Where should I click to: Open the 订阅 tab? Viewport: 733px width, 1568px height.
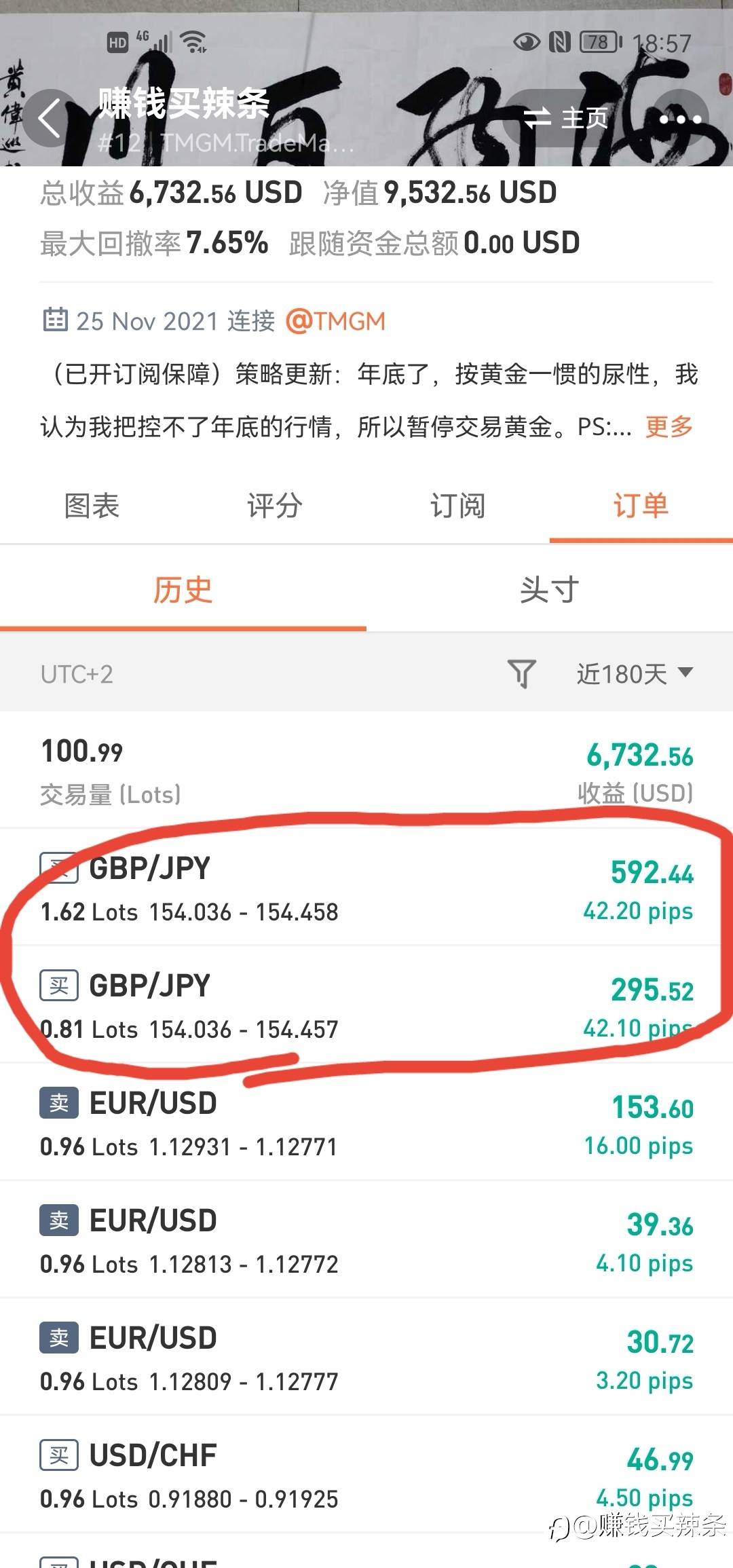[458, 506]
